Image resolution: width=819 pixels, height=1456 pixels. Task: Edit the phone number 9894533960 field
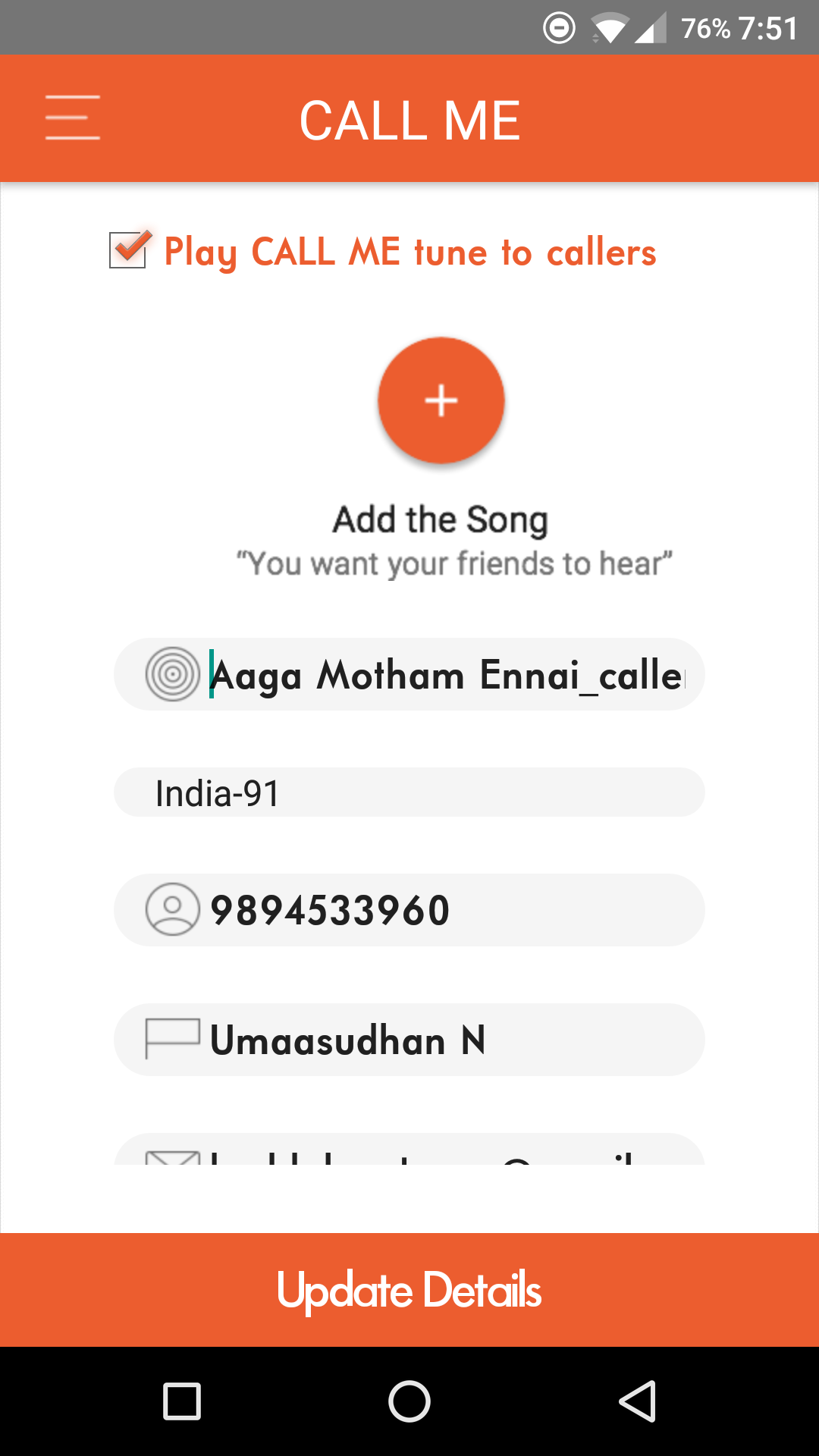(409, 909)
